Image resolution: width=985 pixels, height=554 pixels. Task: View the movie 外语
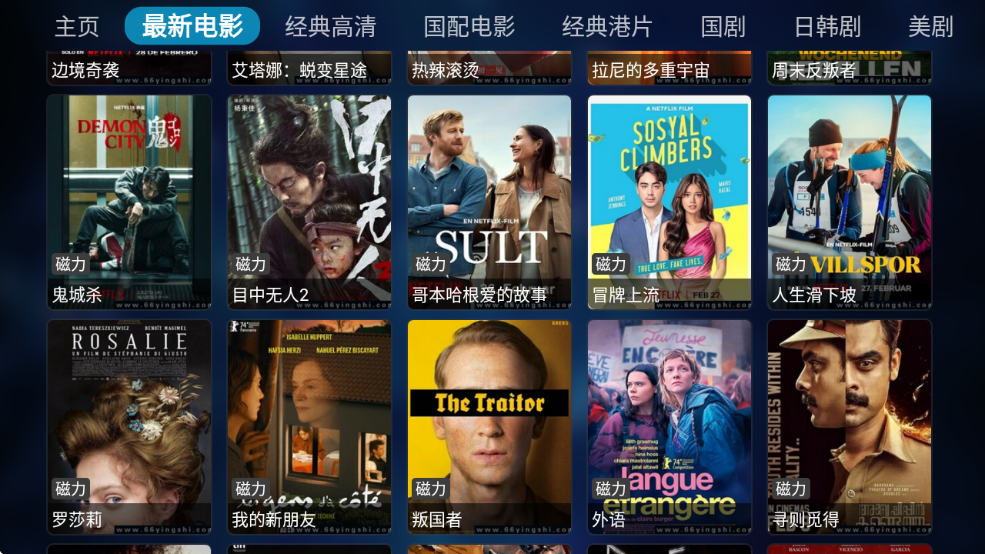point(669,426)
